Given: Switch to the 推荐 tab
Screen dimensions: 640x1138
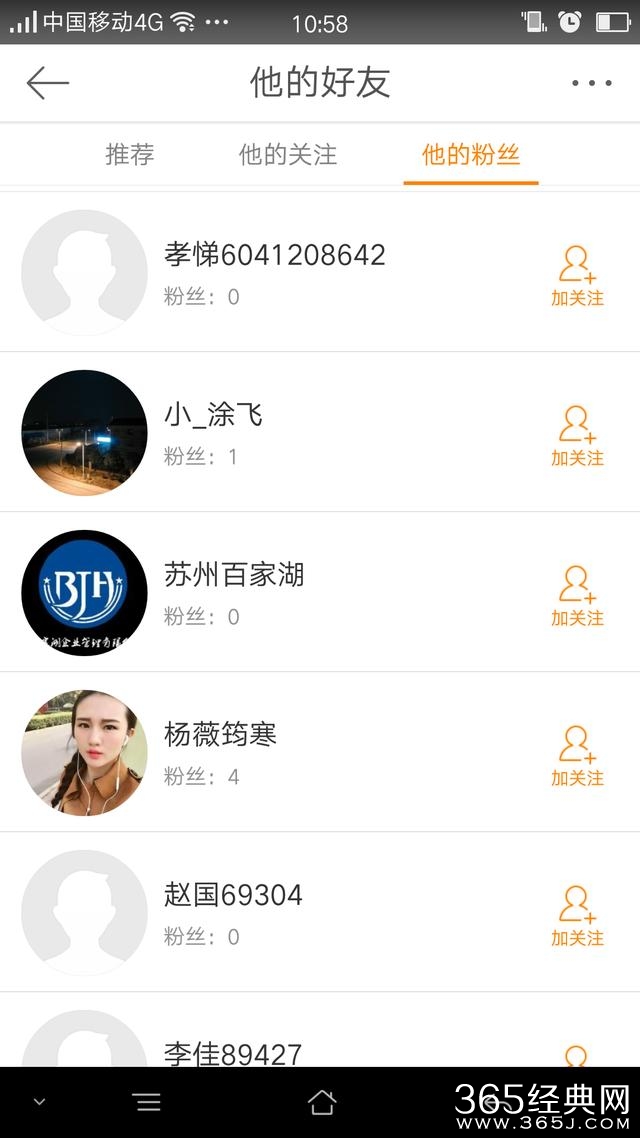Looking at the screenshot, I should coord(130,155).
